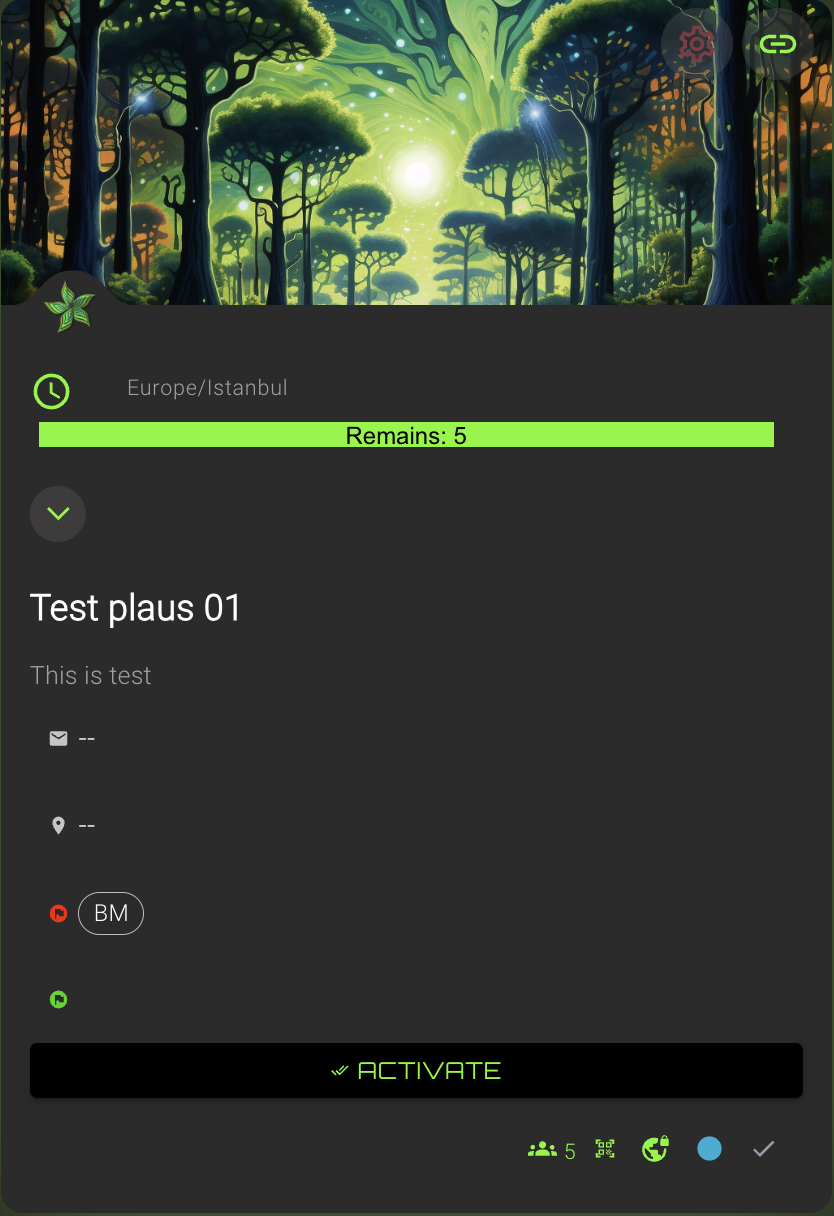Open the QR code icon
The height and width of the screenshot is (1216, 834).
(605, 1149)
